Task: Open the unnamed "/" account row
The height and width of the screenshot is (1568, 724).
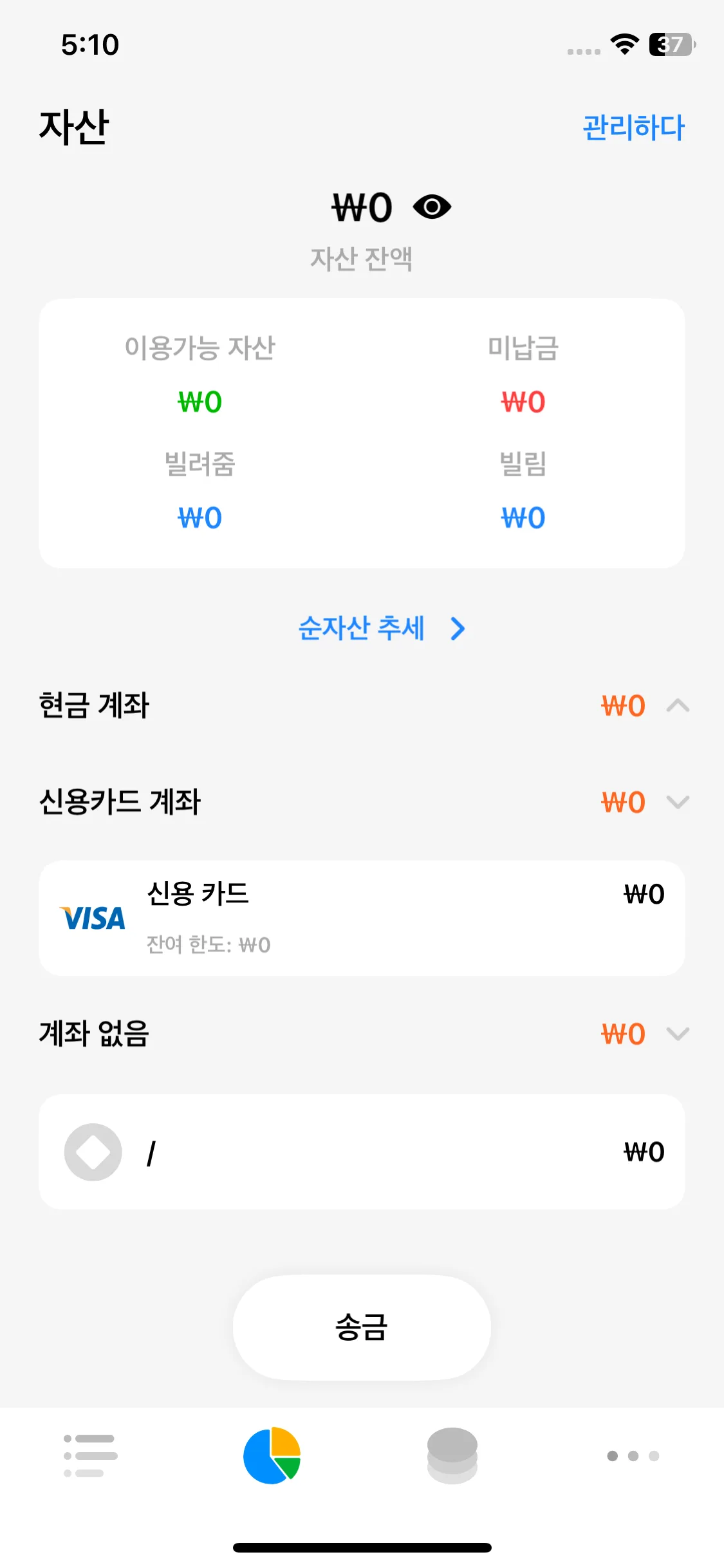Action: tap(362, 1152)
